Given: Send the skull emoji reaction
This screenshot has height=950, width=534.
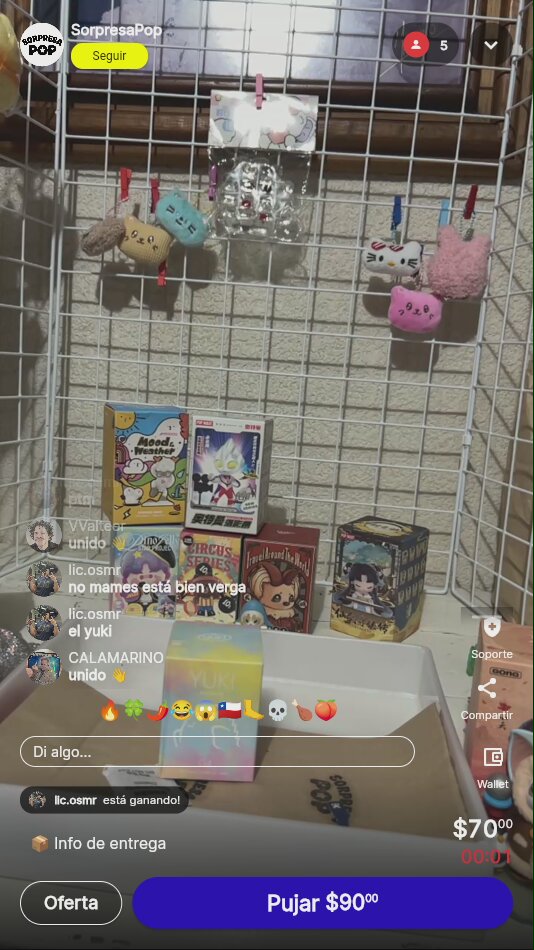Looking at the screenshot, I should pyautogui.click(x=278, y=709).
